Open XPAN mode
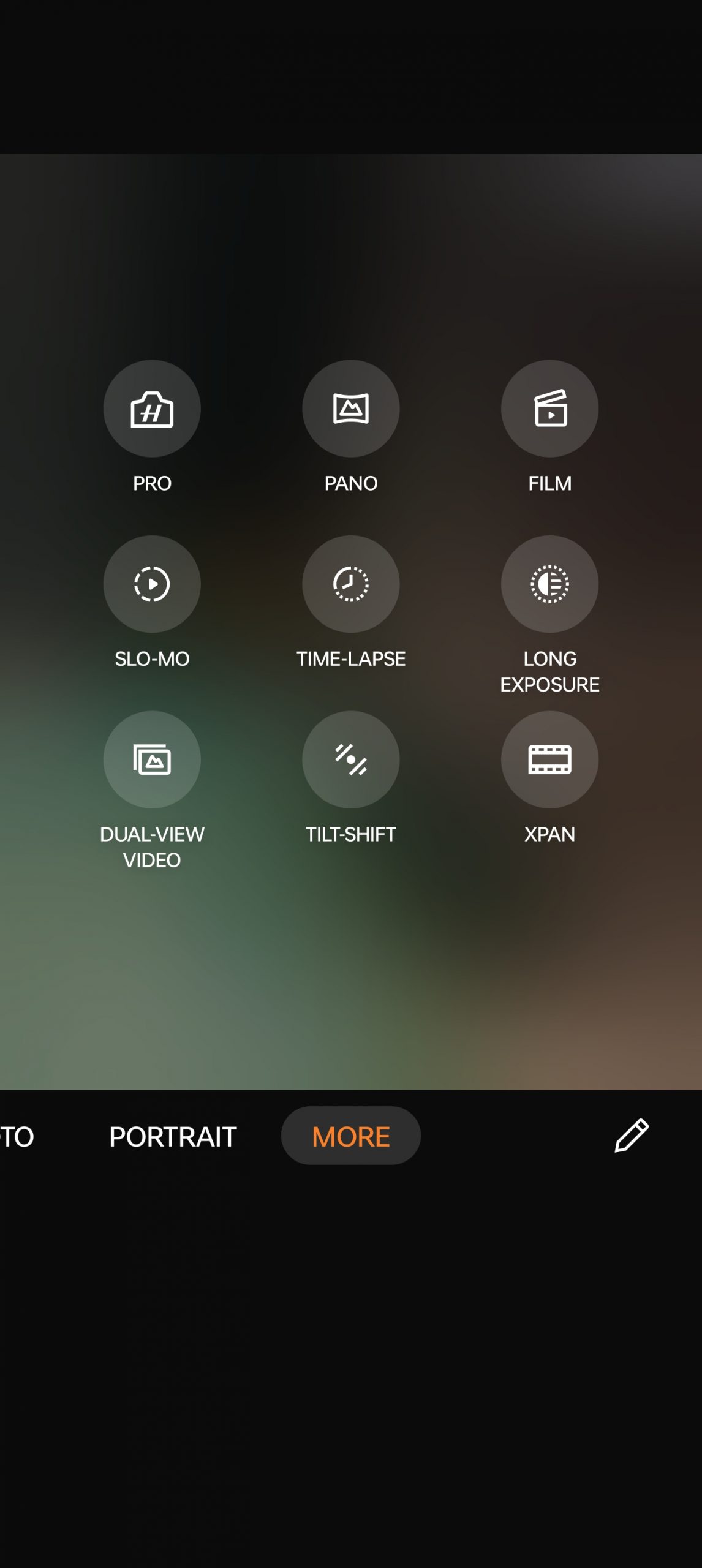702x1568 pixels. coord(549,759)
